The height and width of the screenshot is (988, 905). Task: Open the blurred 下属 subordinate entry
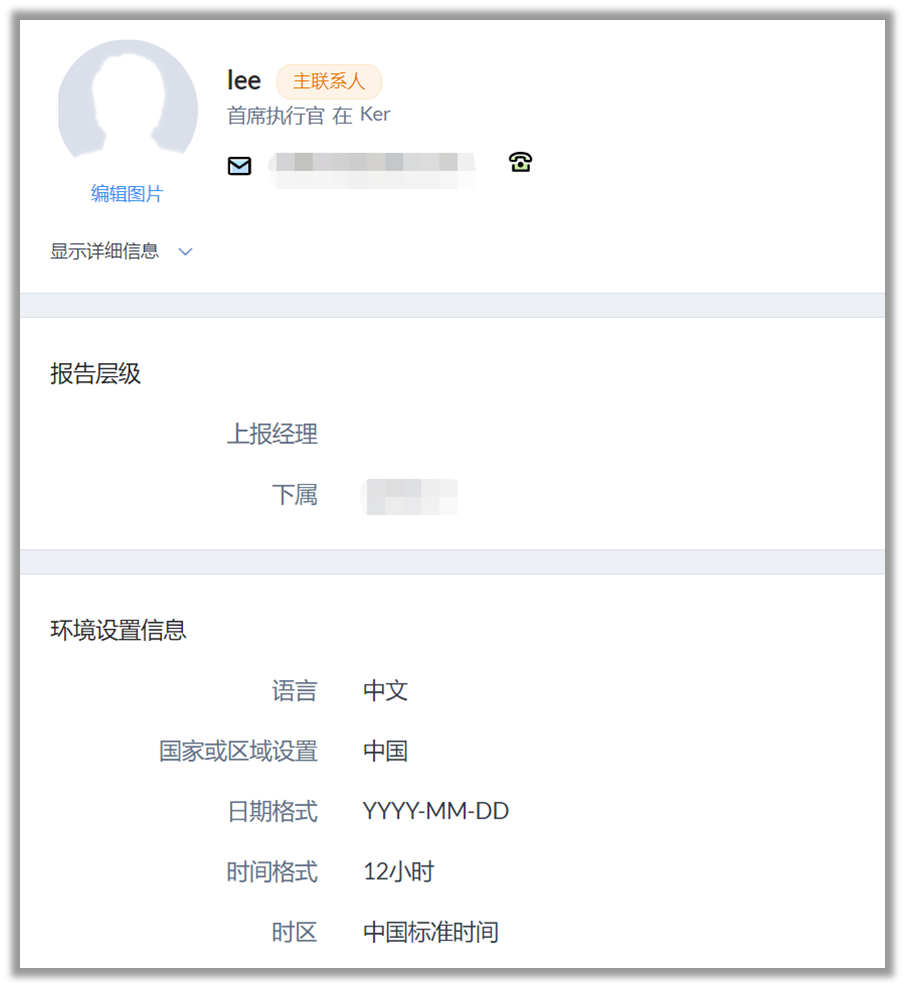coord(411,496)
